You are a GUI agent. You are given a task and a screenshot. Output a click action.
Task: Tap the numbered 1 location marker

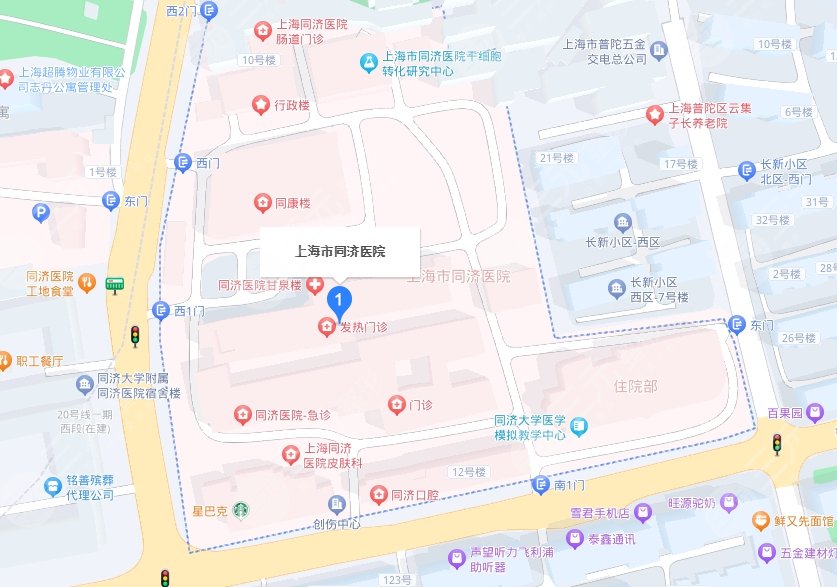[x=340, y=299]
